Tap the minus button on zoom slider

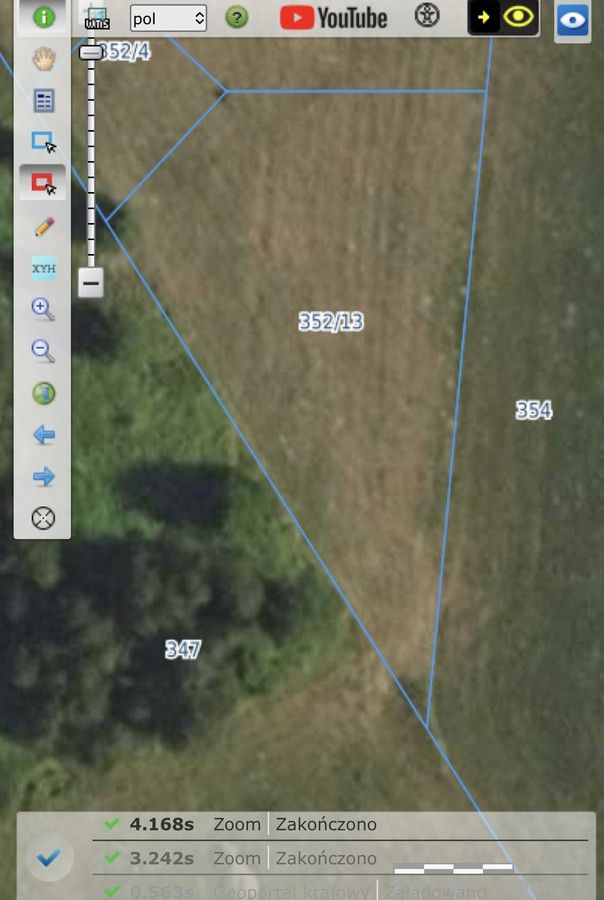(x=91, y=283)
